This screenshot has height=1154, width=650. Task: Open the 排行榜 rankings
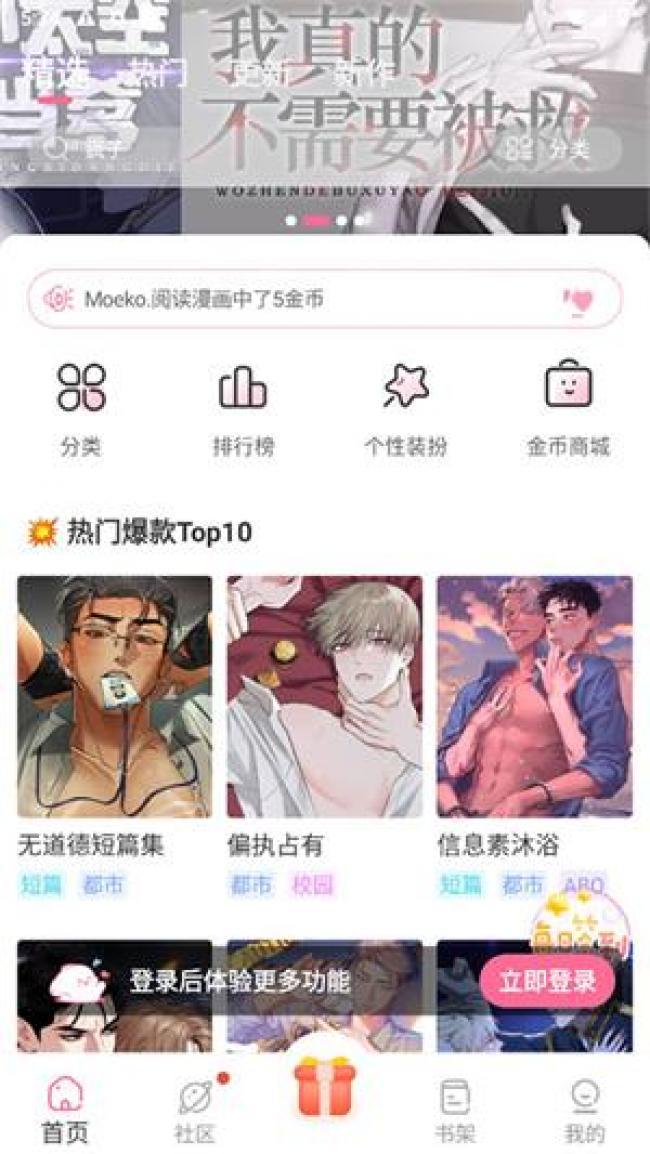coord(243,408)
